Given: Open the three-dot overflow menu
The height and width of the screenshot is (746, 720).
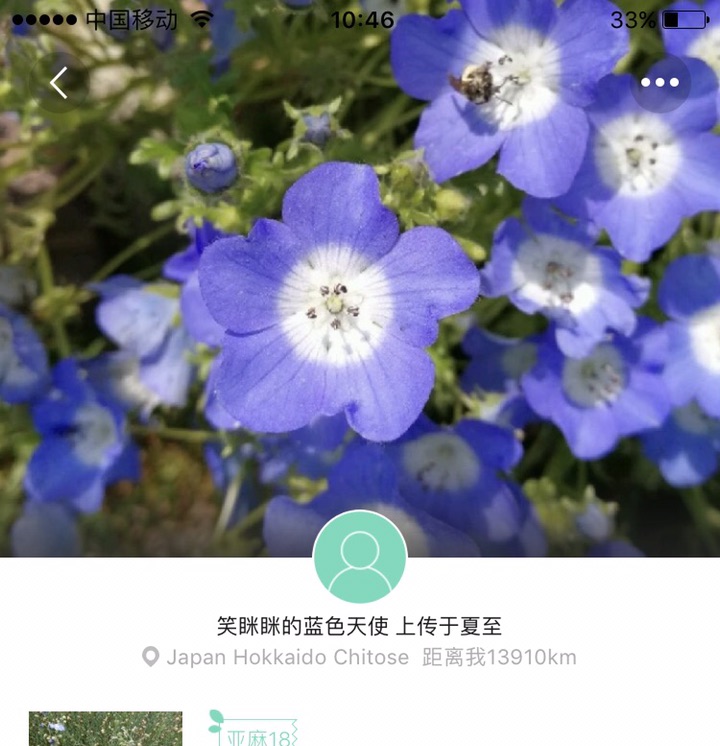Looking at the screenshot, I should click(x=660, y=83).
